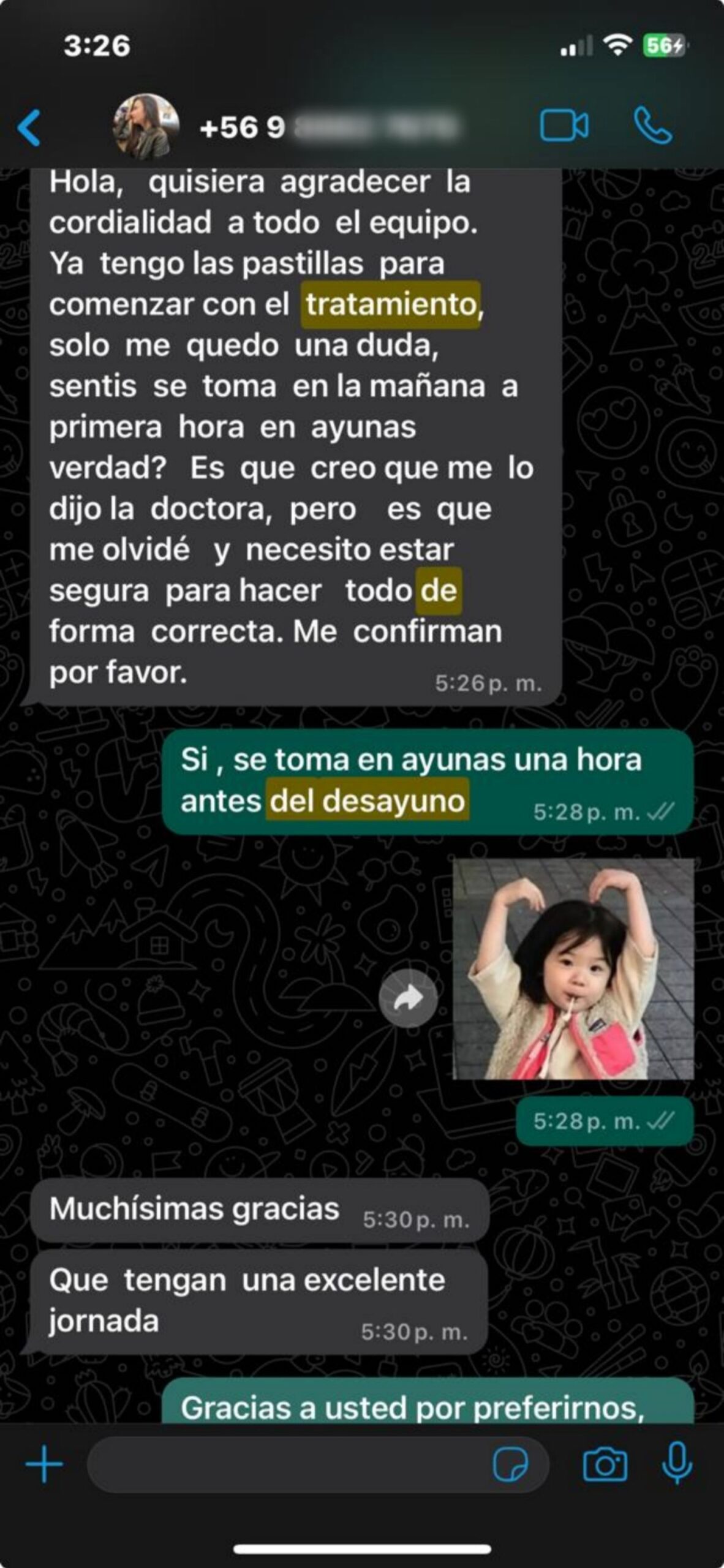Go back to the chat list

click(29, 127)
